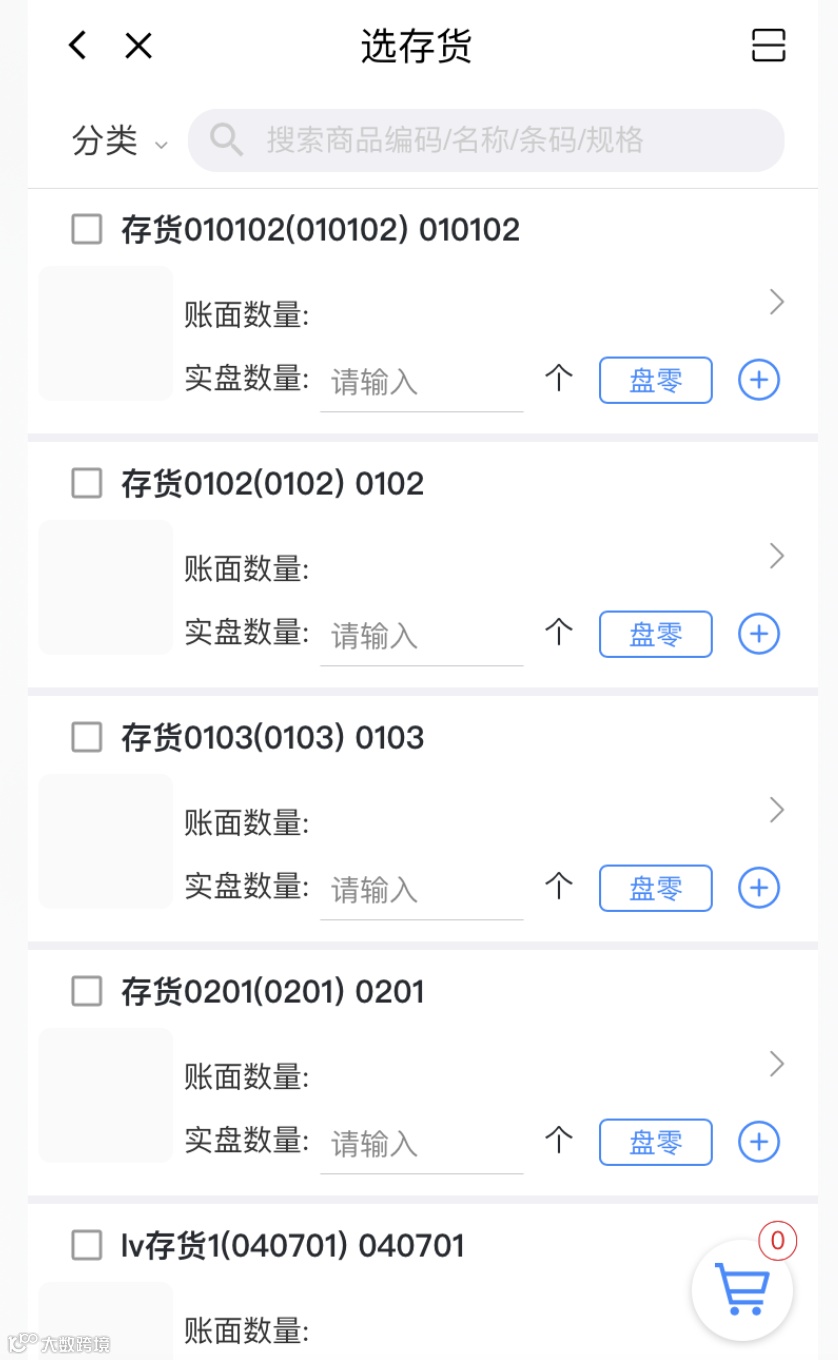This screenshot has width=838, height=1360.
Task: Tap 盘零 for 存货0201
Action: (655, 1142)
